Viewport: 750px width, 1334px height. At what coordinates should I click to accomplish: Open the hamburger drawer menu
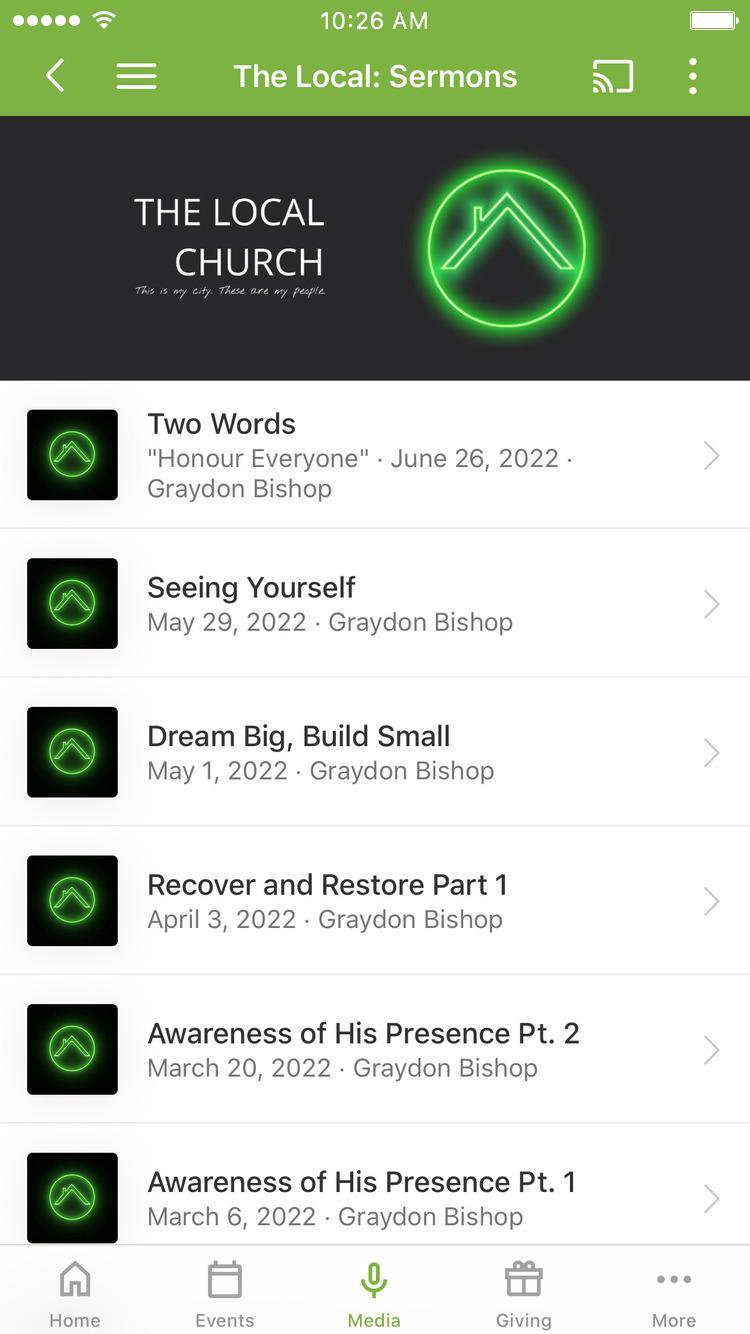[x=136, y=76]
